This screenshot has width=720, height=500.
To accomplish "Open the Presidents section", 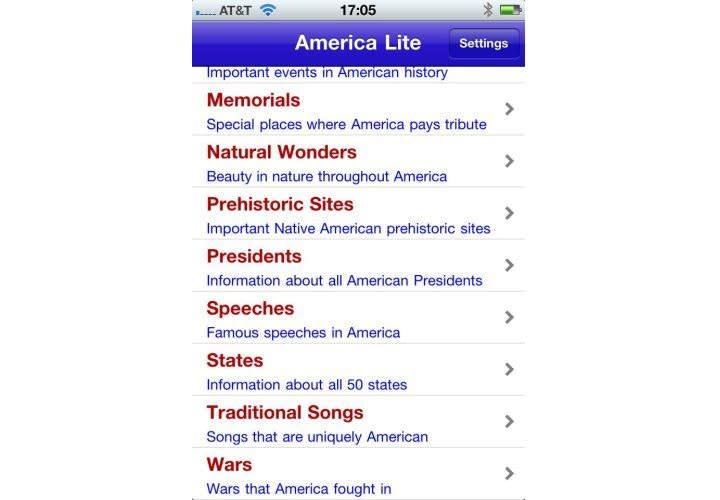I will 357,266.
